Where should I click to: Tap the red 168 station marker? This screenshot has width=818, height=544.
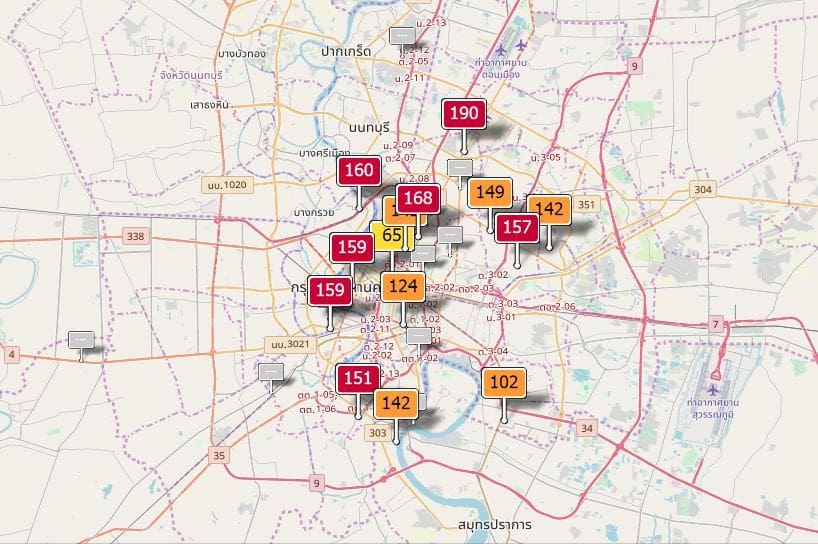(x=418, y=199)
